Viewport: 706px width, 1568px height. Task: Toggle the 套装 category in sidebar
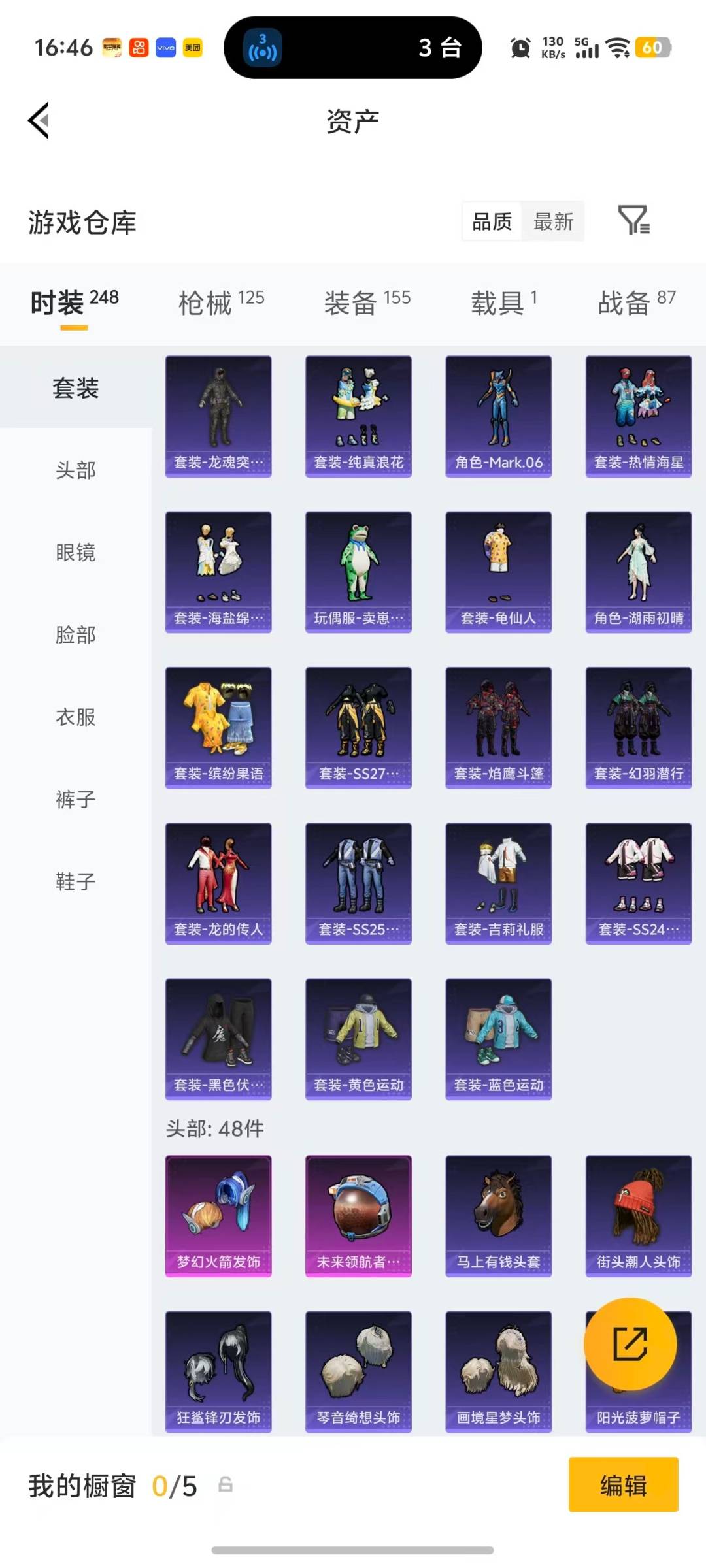(76, 387)
